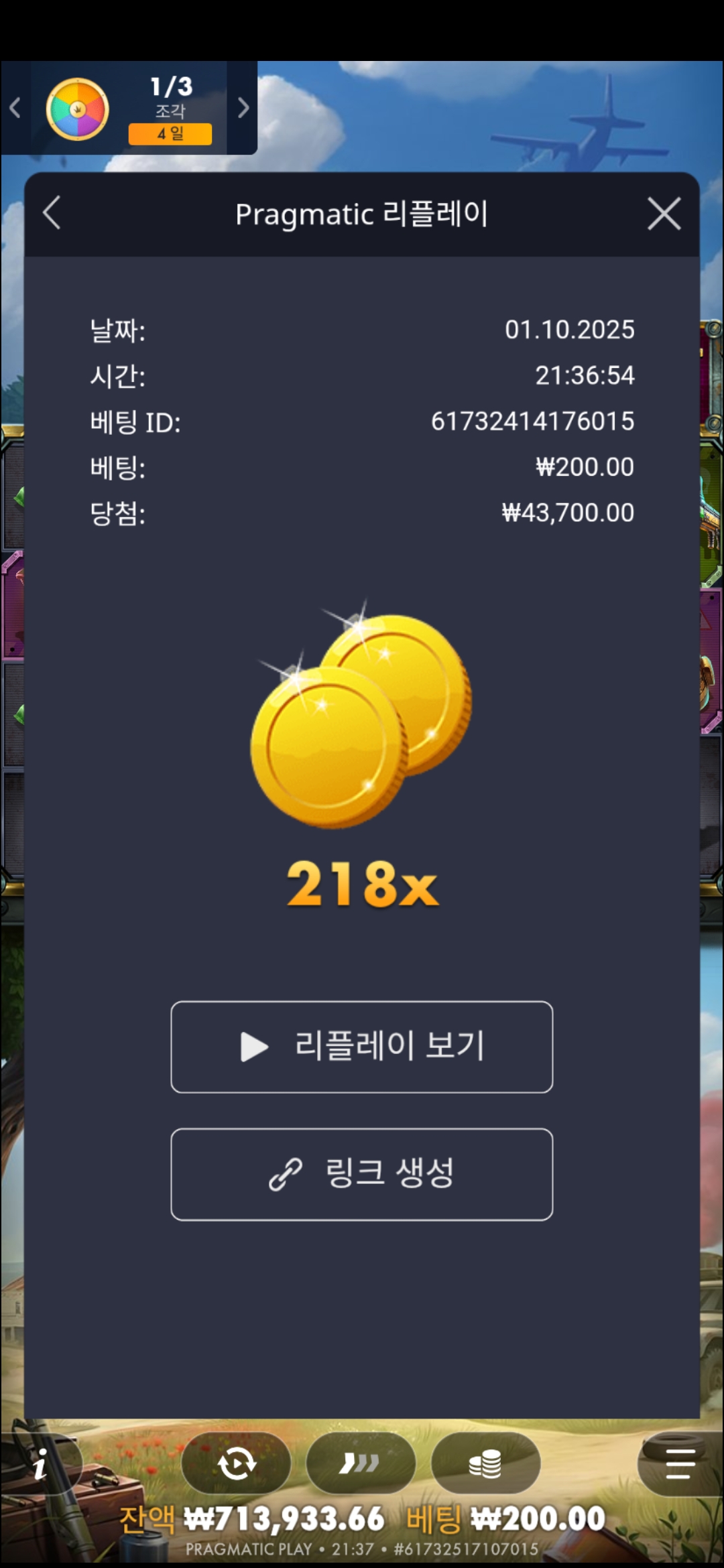This screenshot has width=724, height=1568.
Task: Create a share link (링크 생성)
Action: coord(362,1174)
